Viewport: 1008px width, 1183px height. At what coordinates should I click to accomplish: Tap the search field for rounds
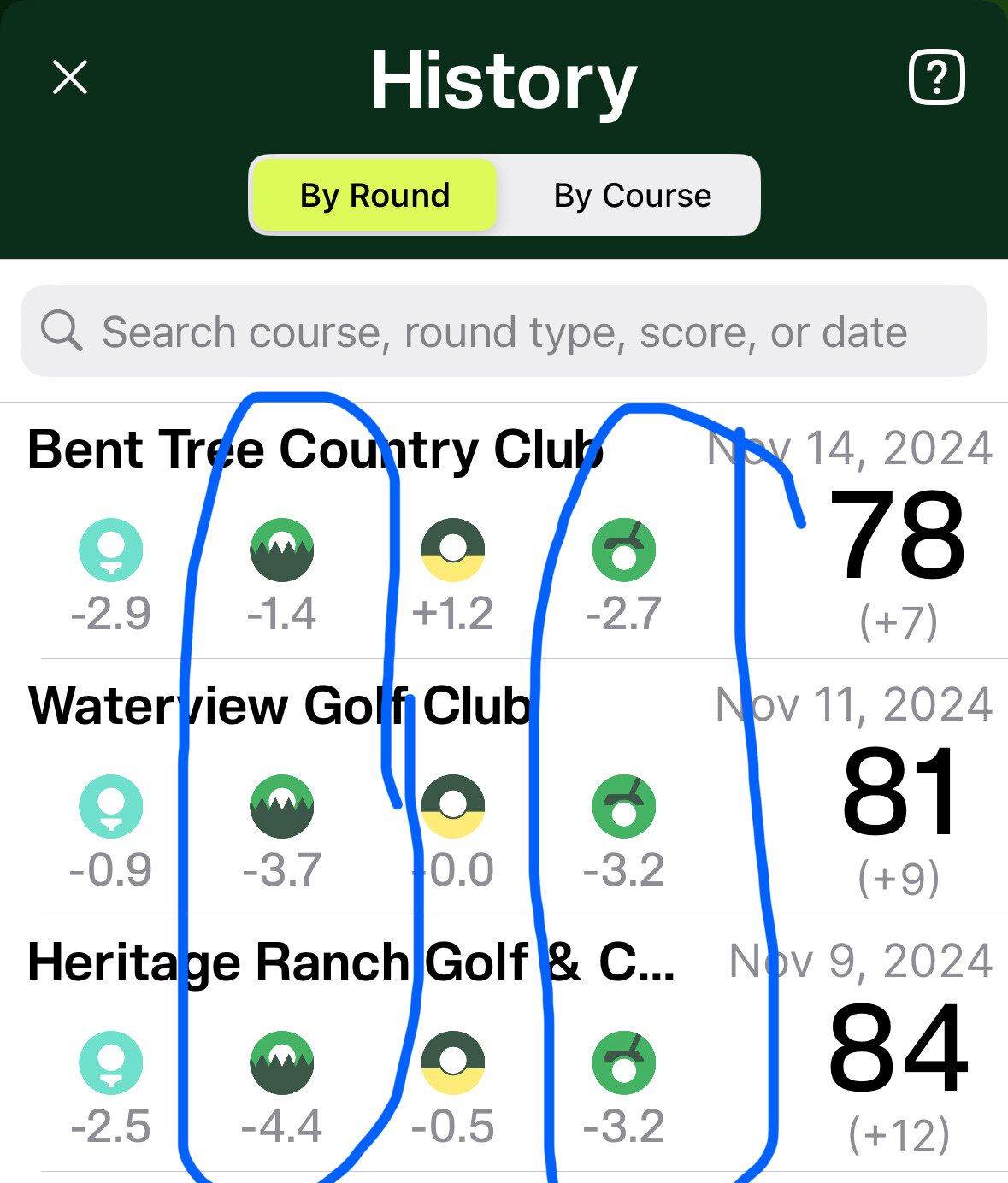point(504,332)
